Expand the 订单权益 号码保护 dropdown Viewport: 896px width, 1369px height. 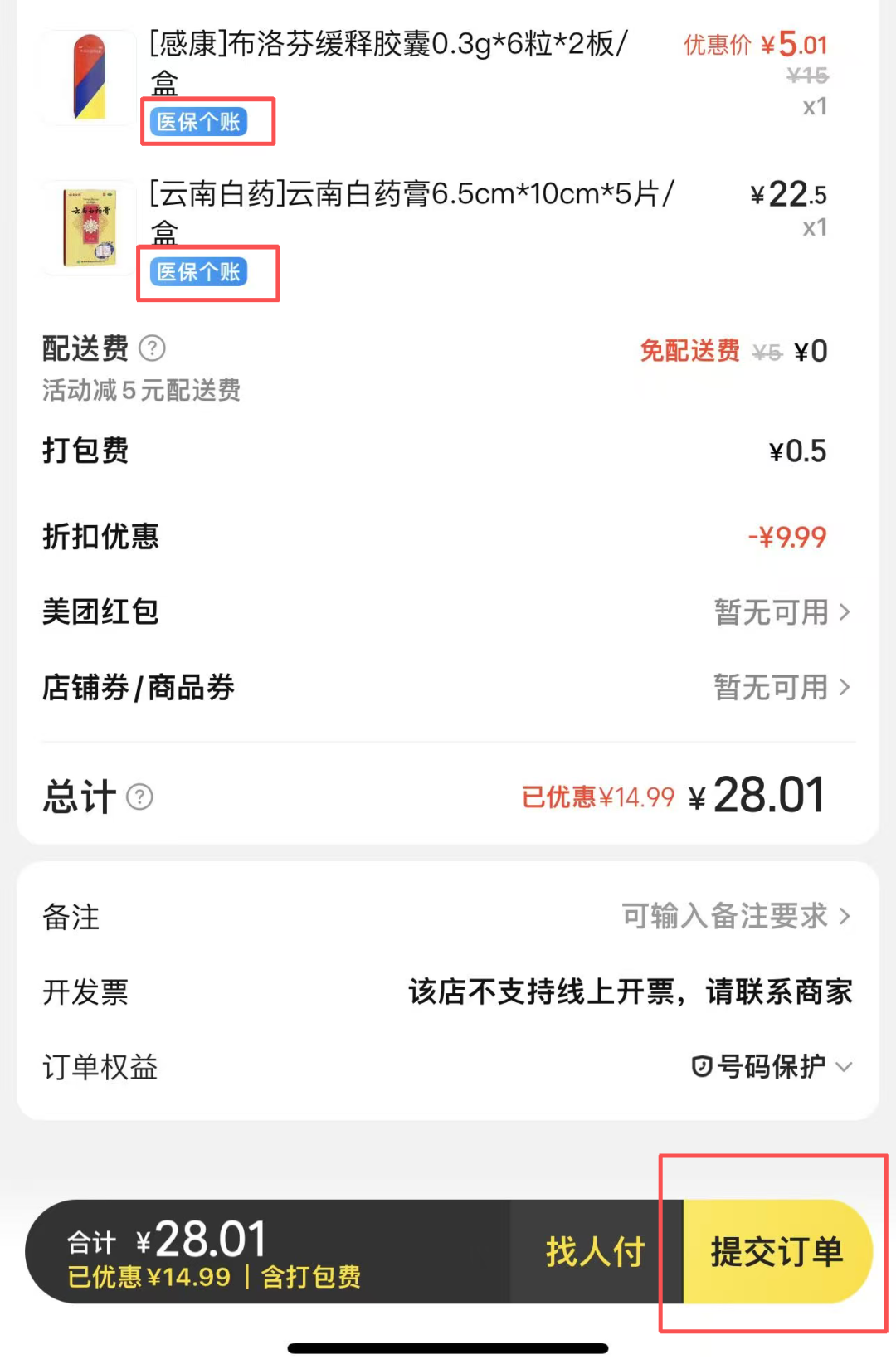click(x=772, y=1066)
